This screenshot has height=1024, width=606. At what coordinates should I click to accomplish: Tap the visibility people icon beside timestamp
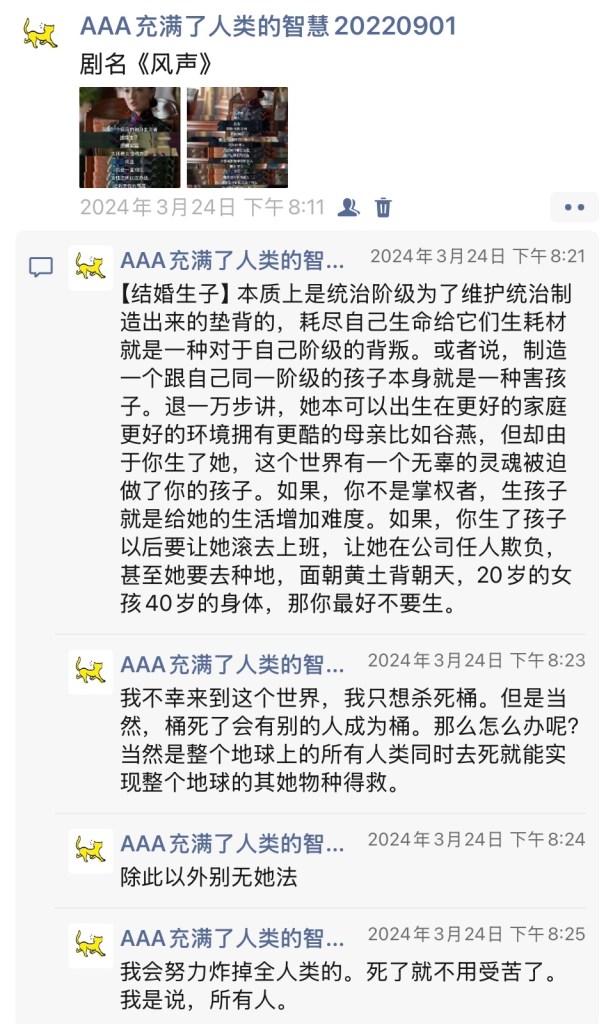[349, 207]
